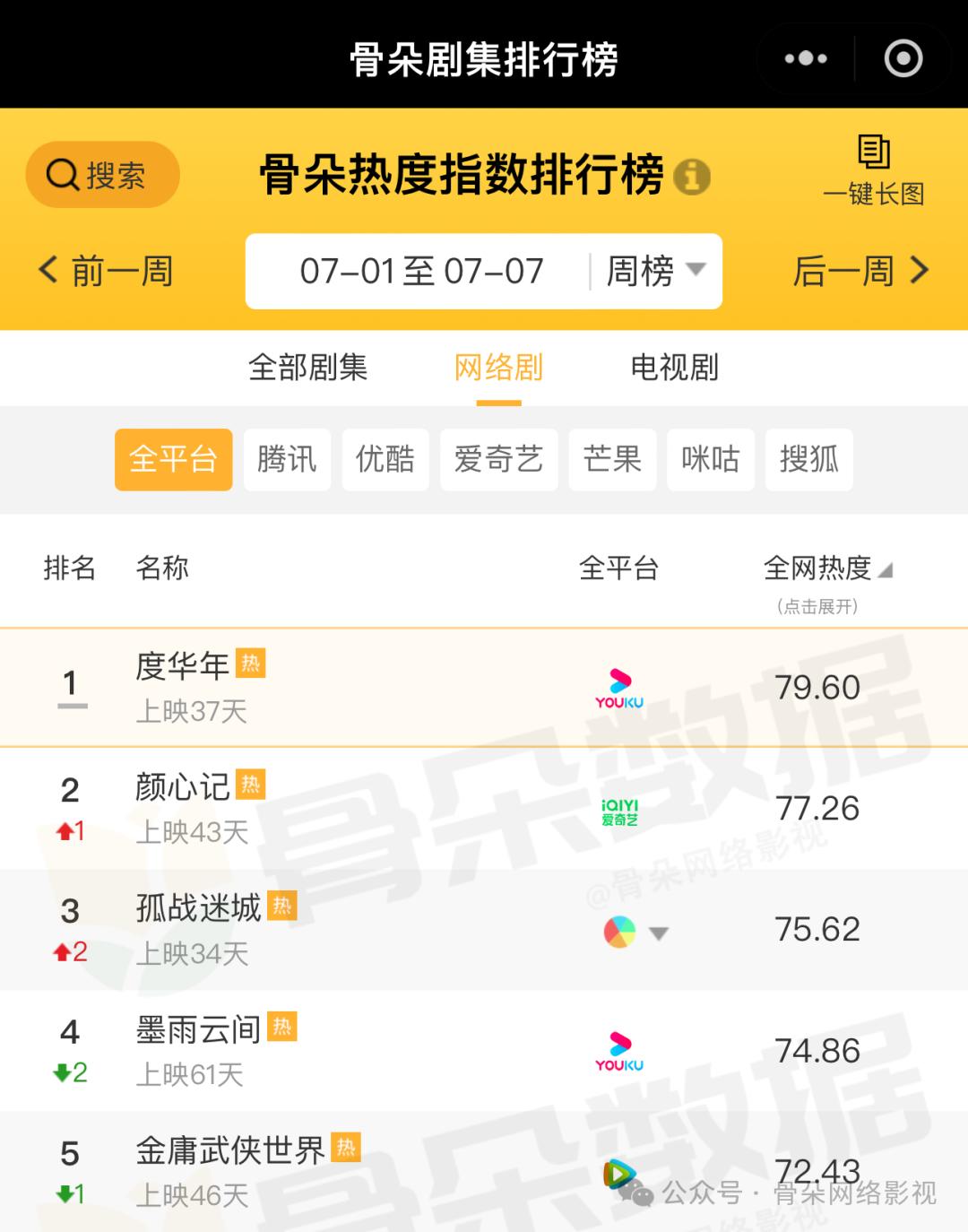Viewport: 968px width, 1232px height.
Task: Go to 后一周 next week
Action: coord(860,271)
